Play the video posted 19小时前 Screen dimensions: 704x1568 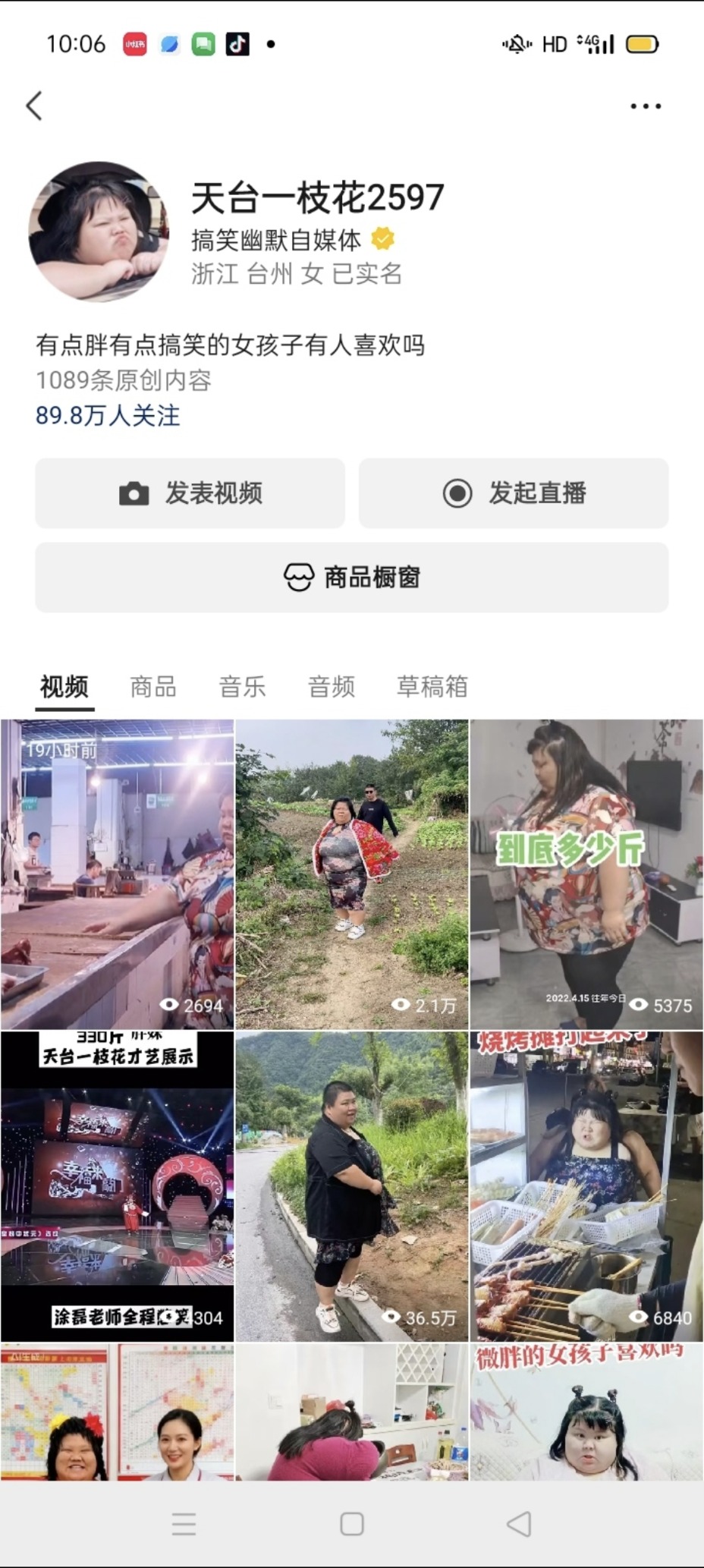point(118,874)
